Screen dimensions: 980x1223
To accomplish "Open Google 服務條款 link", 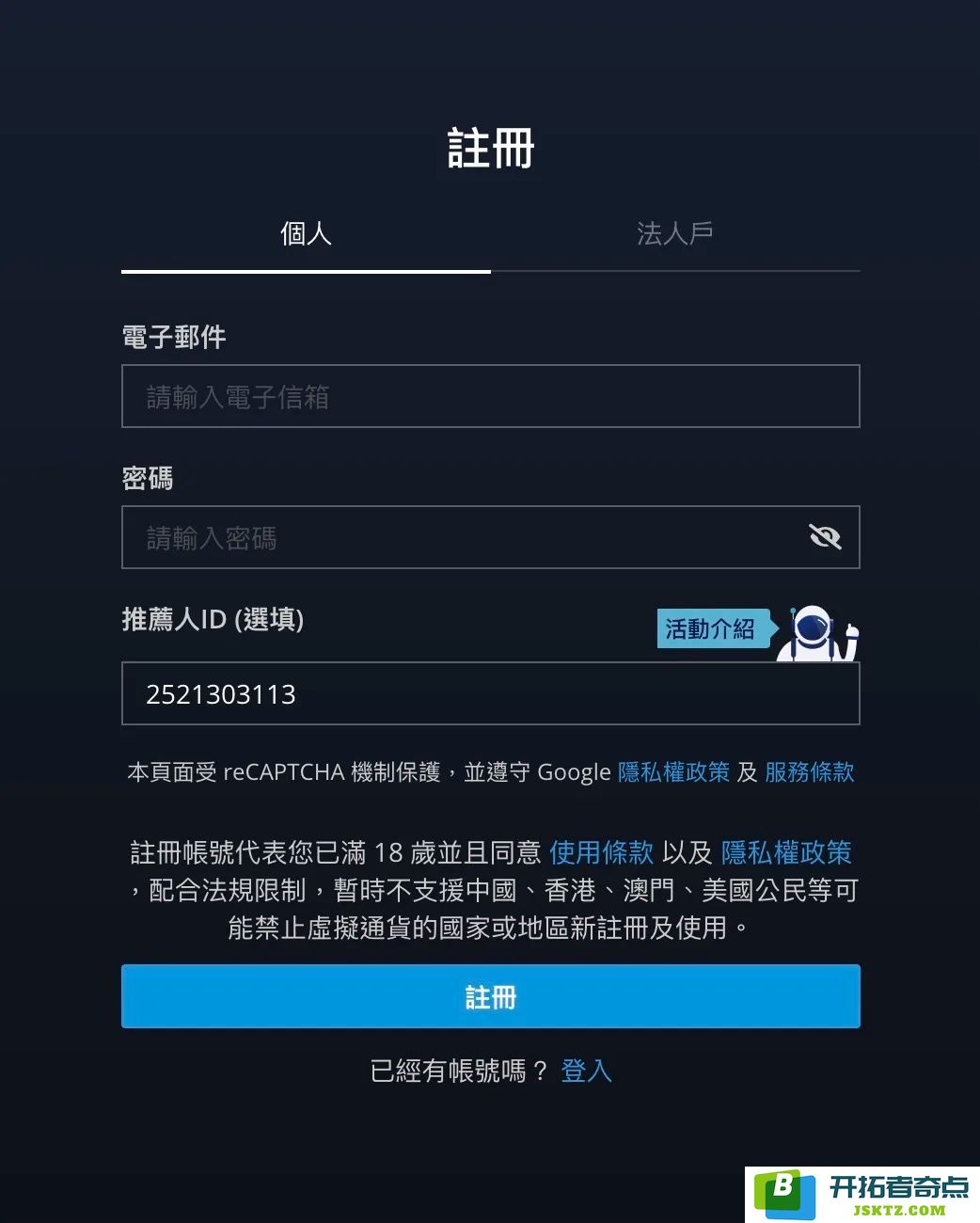I will pyautogui.click(x=809, y=772).
